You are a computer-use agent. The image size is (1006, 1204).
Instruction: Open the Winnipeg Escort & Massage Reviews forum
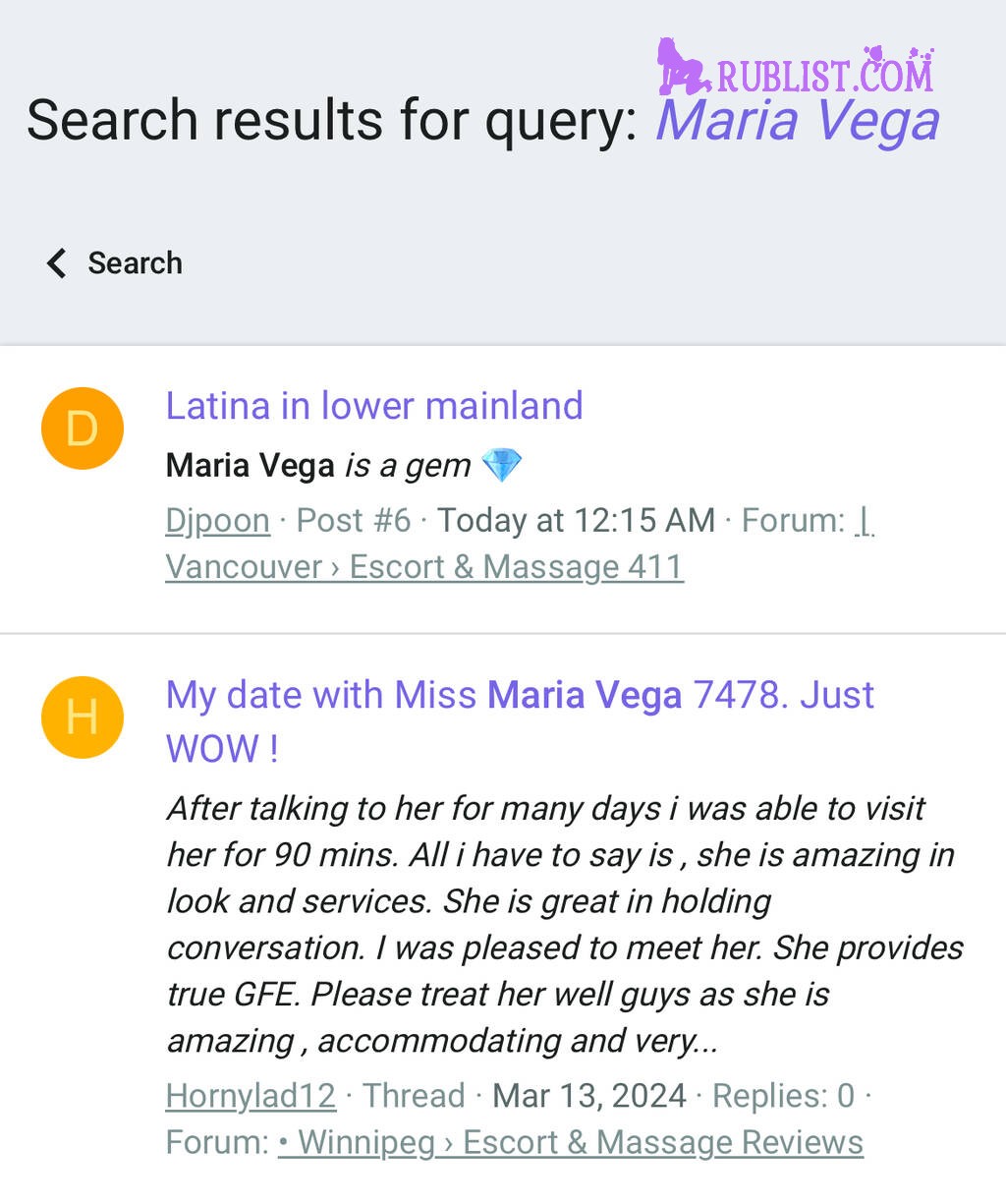(570, 1142)
